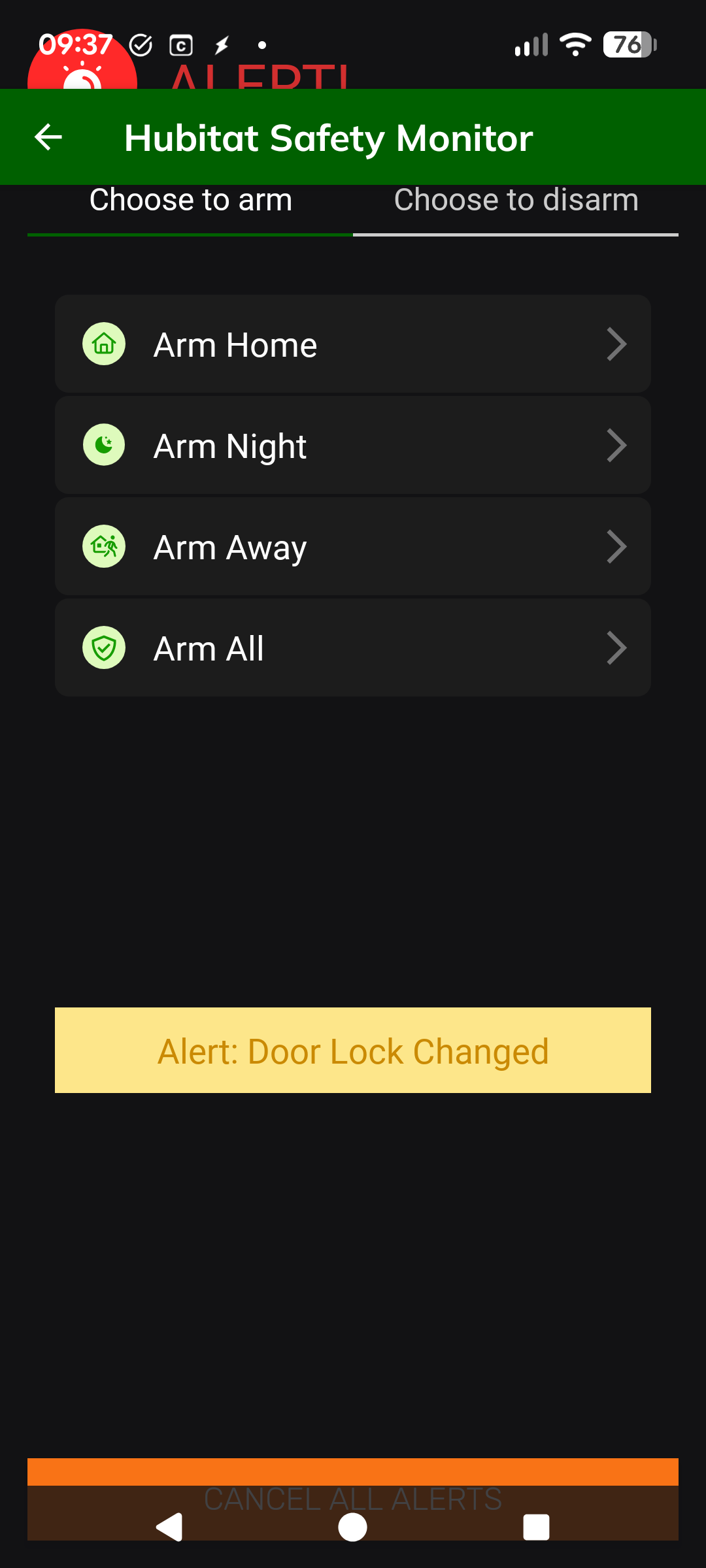
Task: Tap the system home button
Action: (x=353, y=1527)
